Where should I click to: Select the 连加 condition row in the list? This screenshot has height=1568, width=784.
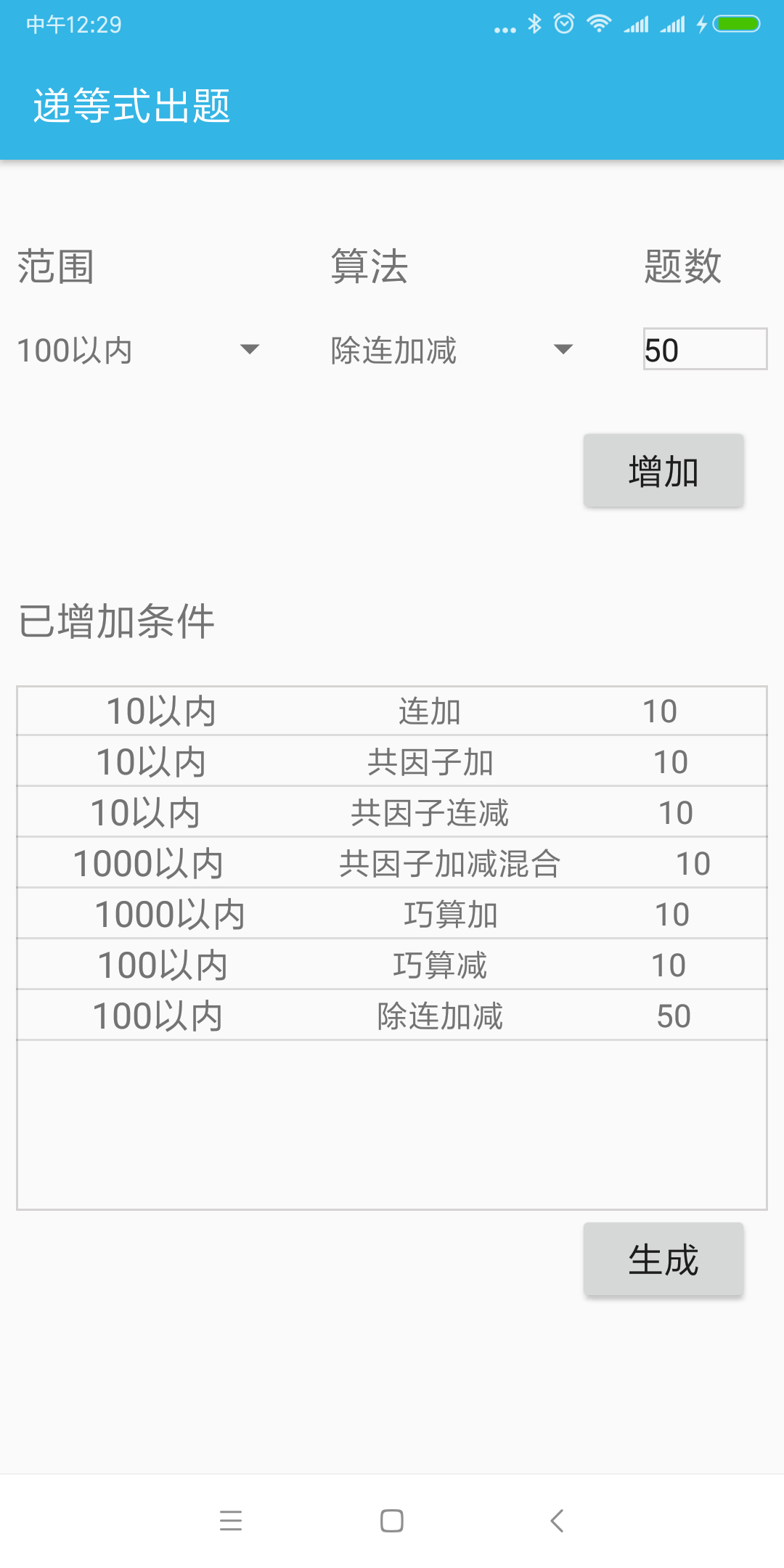pyautogui.click(x=392, y=711)
